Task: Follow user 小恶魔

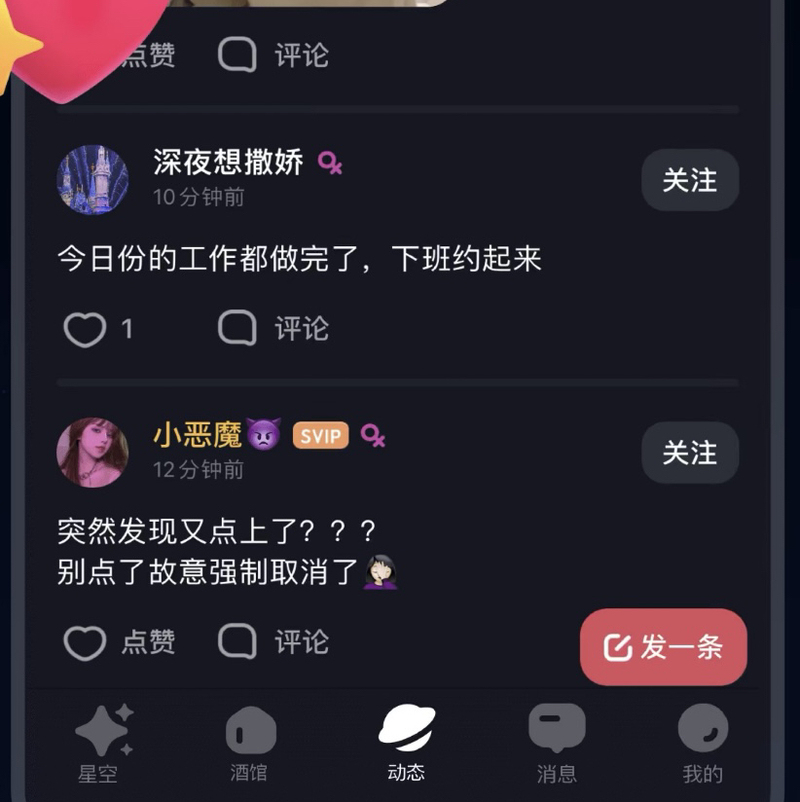Action: [689, 453]
